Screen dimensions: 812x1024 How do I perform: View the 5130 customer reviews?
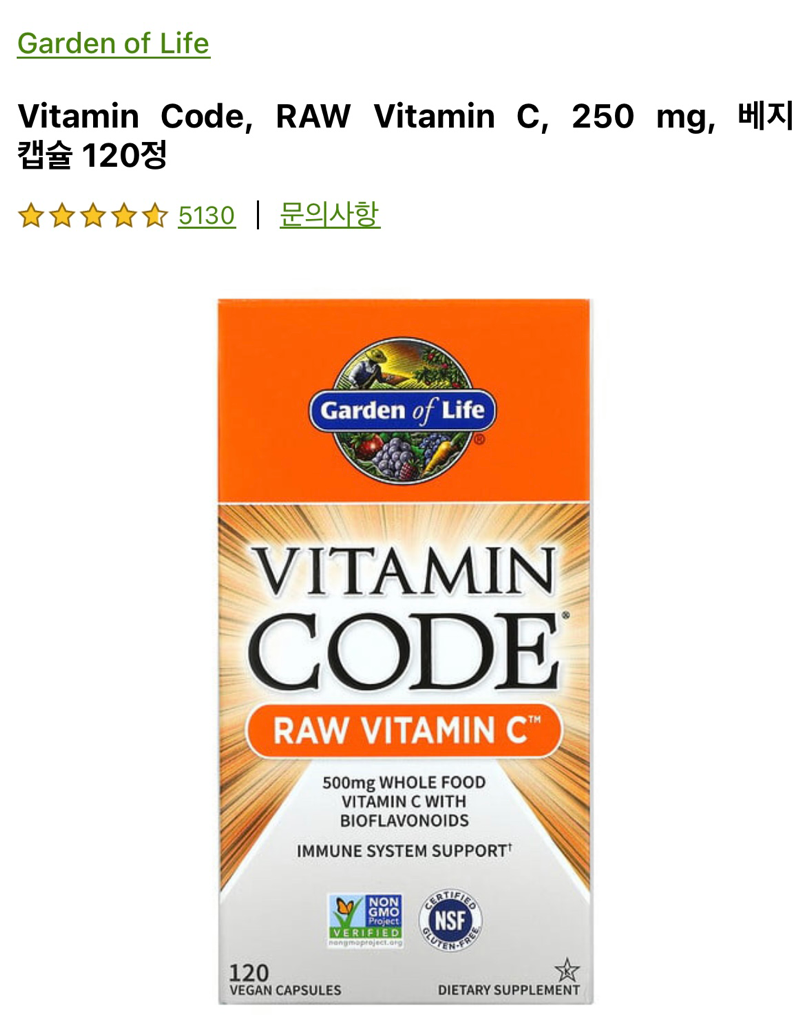[x=206, y=215]
